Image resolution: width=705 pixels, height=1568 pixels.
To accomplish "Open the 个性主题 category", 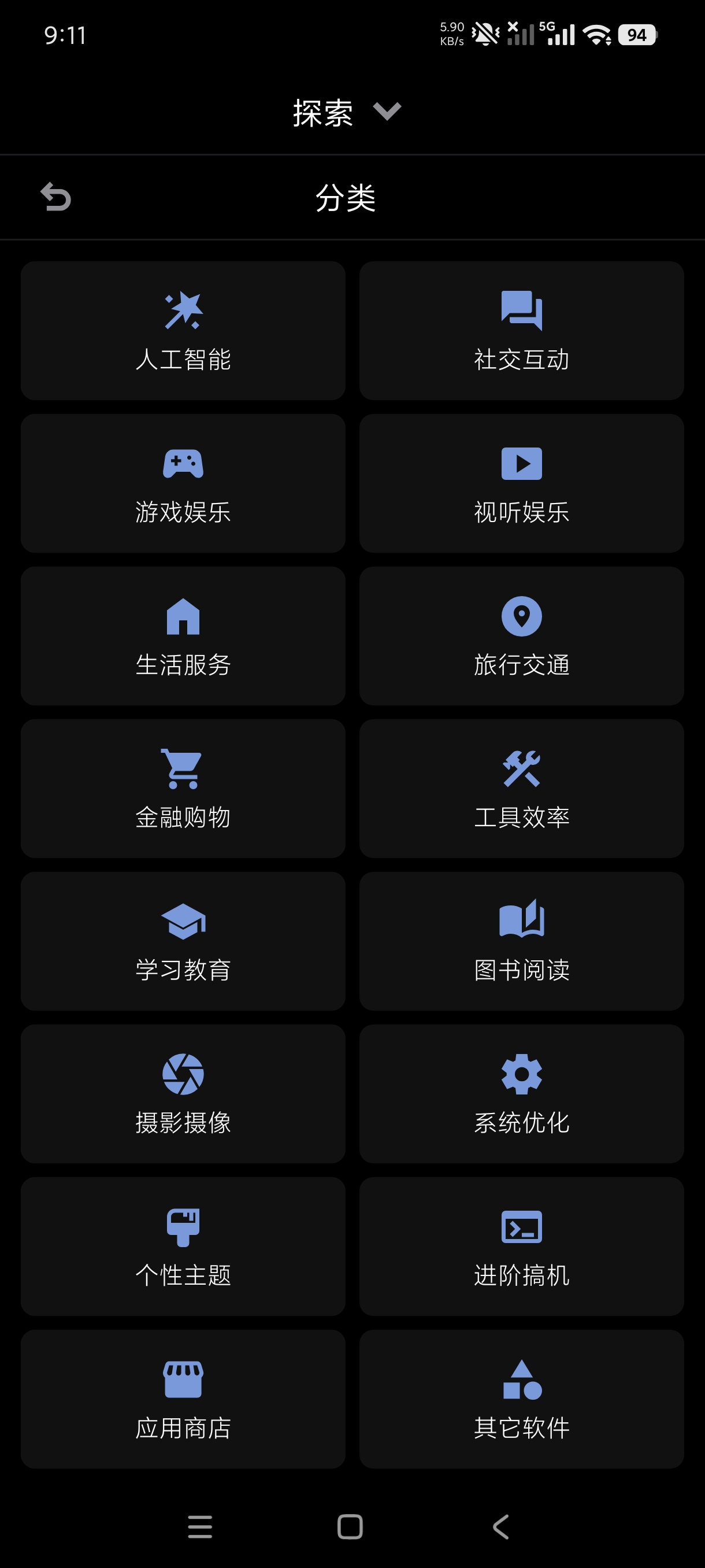I will [183, 1247].
